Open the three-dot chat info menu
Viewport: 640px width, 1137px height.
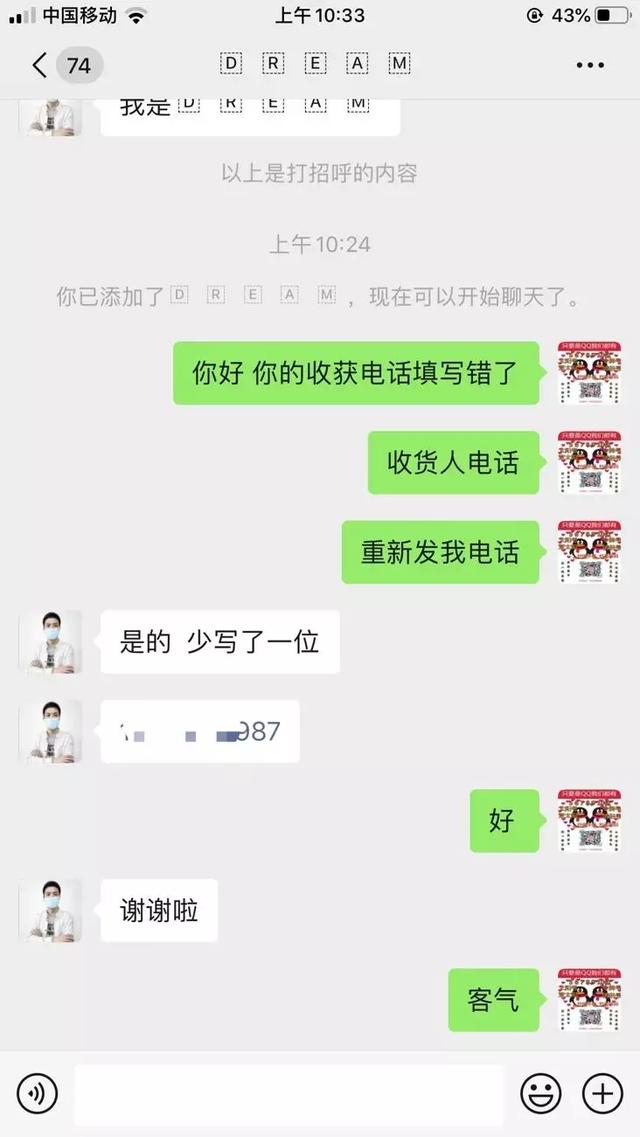click(x=590, y=66)
